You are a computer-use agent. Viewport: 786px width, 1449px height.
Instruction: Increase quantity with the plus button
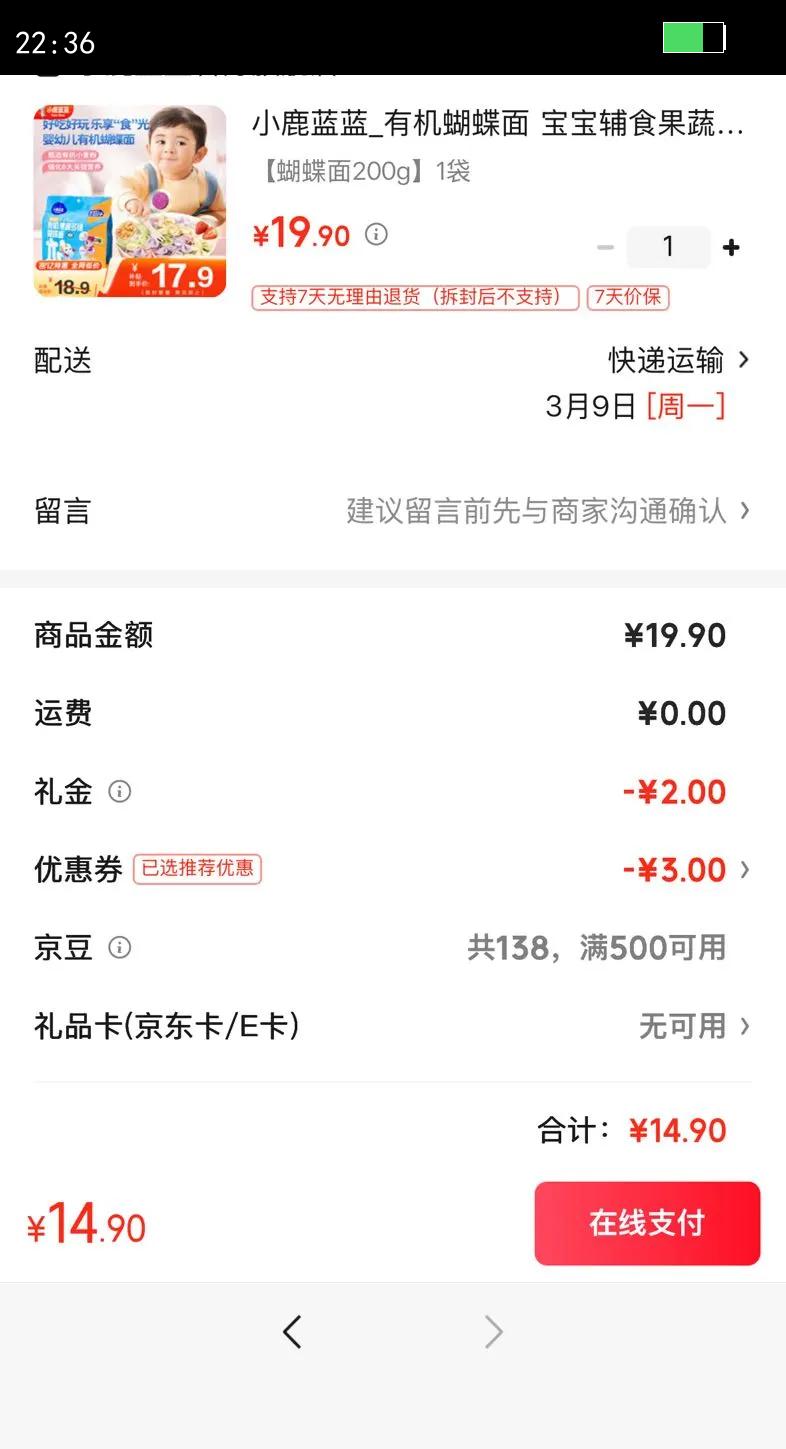[x=731, y=248]
